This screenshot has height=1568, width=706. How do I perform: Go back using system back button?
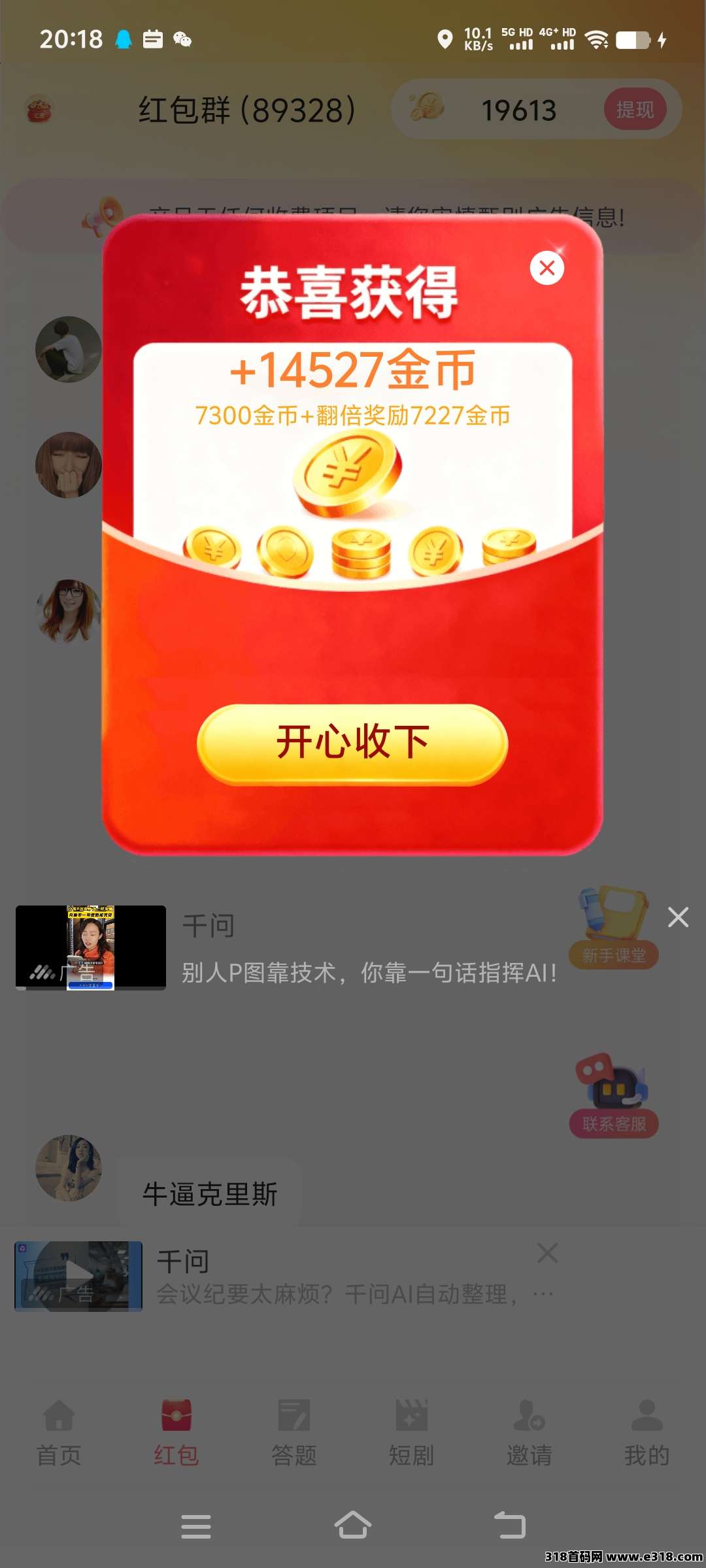pyautogui.click(x=510, y=1526)
